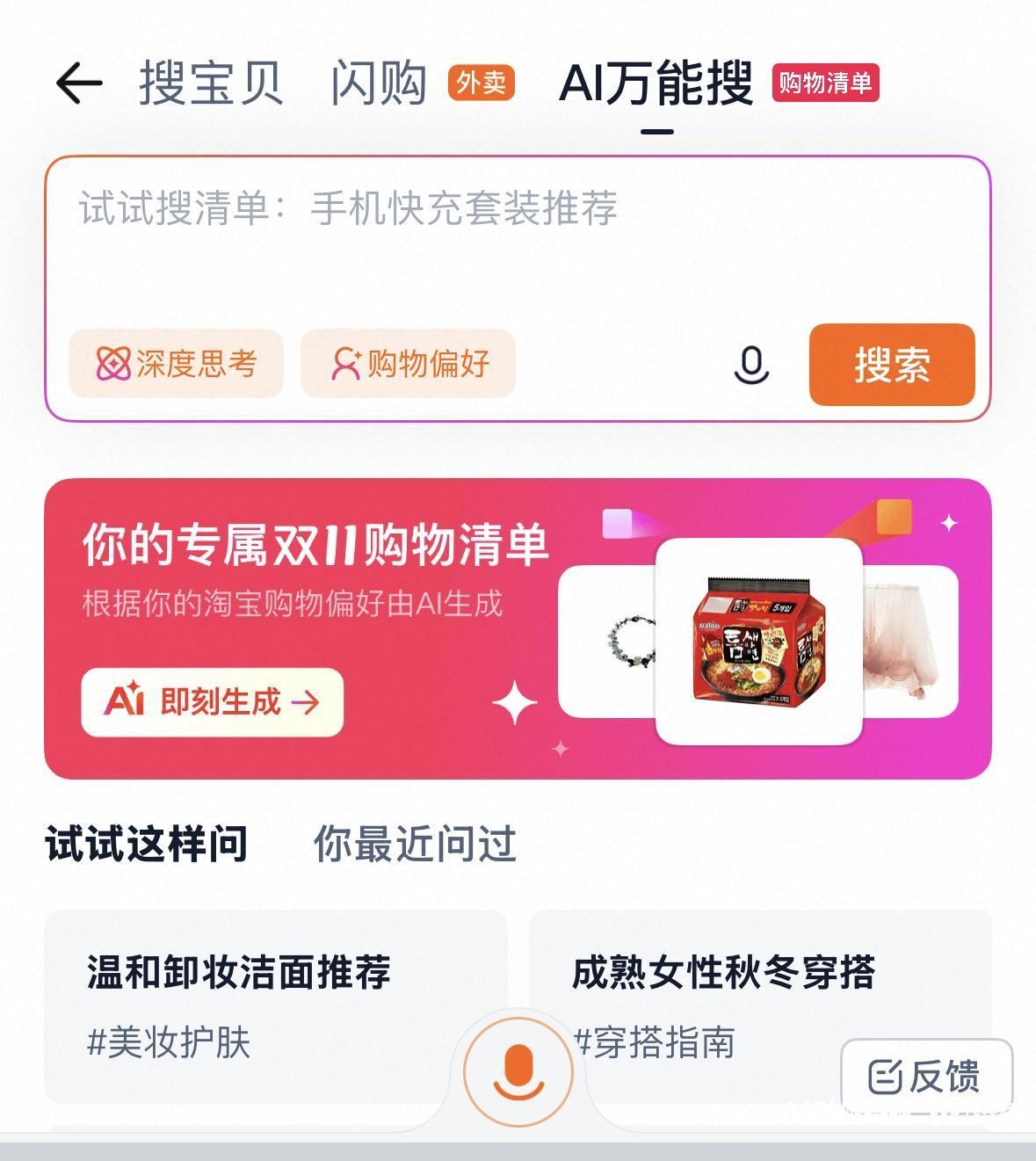
Task: Switch to the 闪购 tab
Action: tap(380, 83)
